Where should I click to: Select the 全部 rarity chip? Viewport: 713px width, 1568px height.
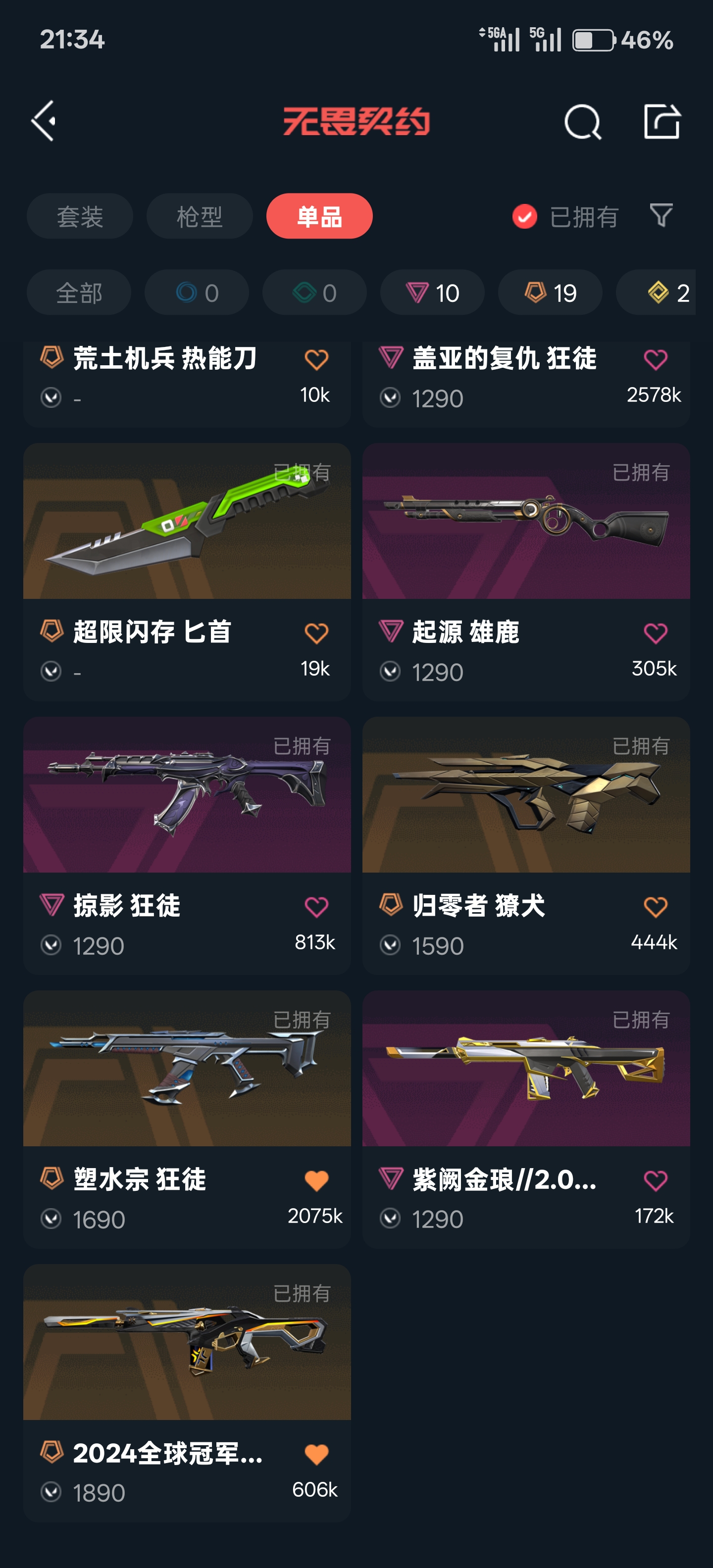79,292
